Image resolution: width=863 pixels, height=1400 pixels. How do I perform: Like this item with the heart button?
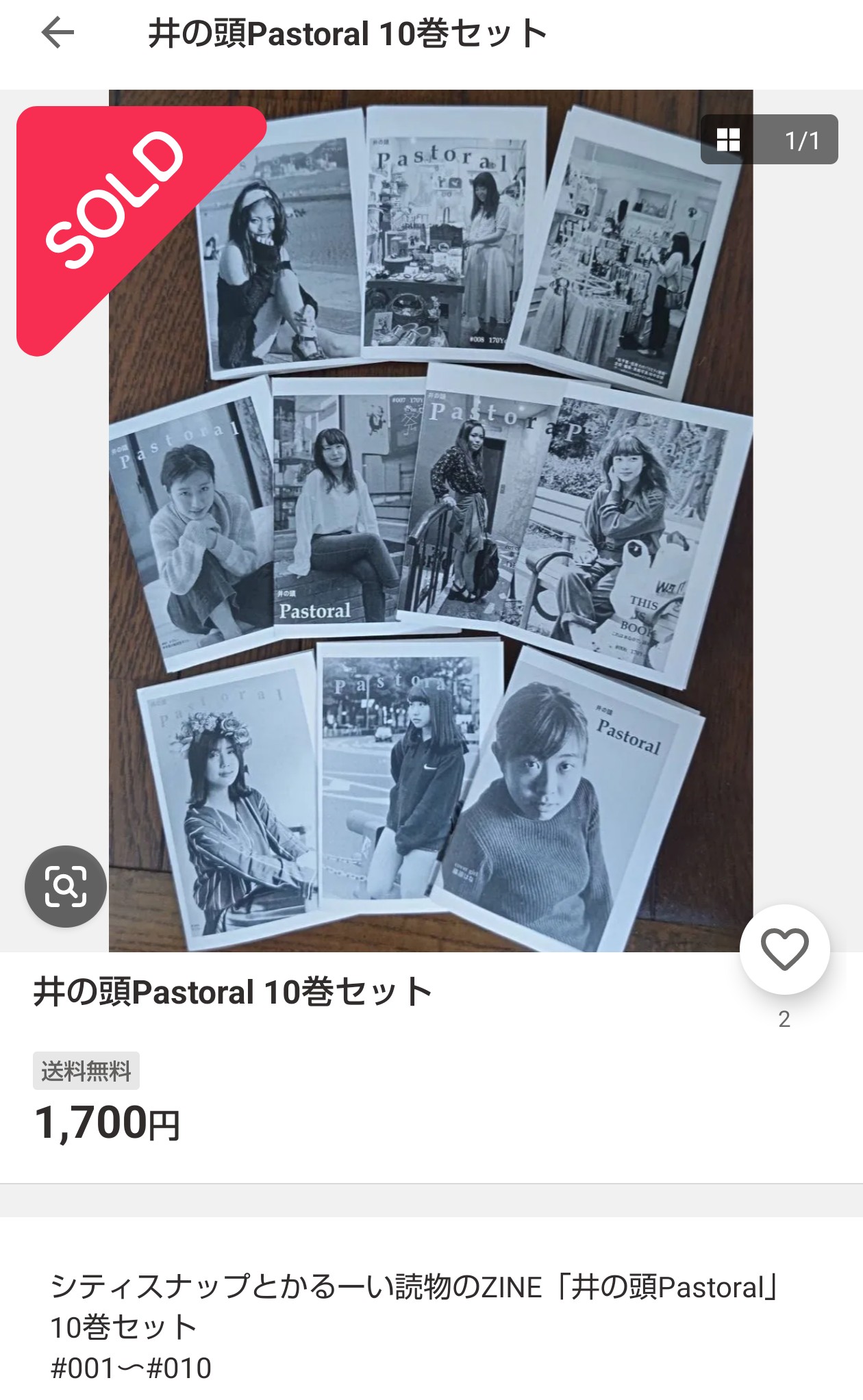click(784, 950)
